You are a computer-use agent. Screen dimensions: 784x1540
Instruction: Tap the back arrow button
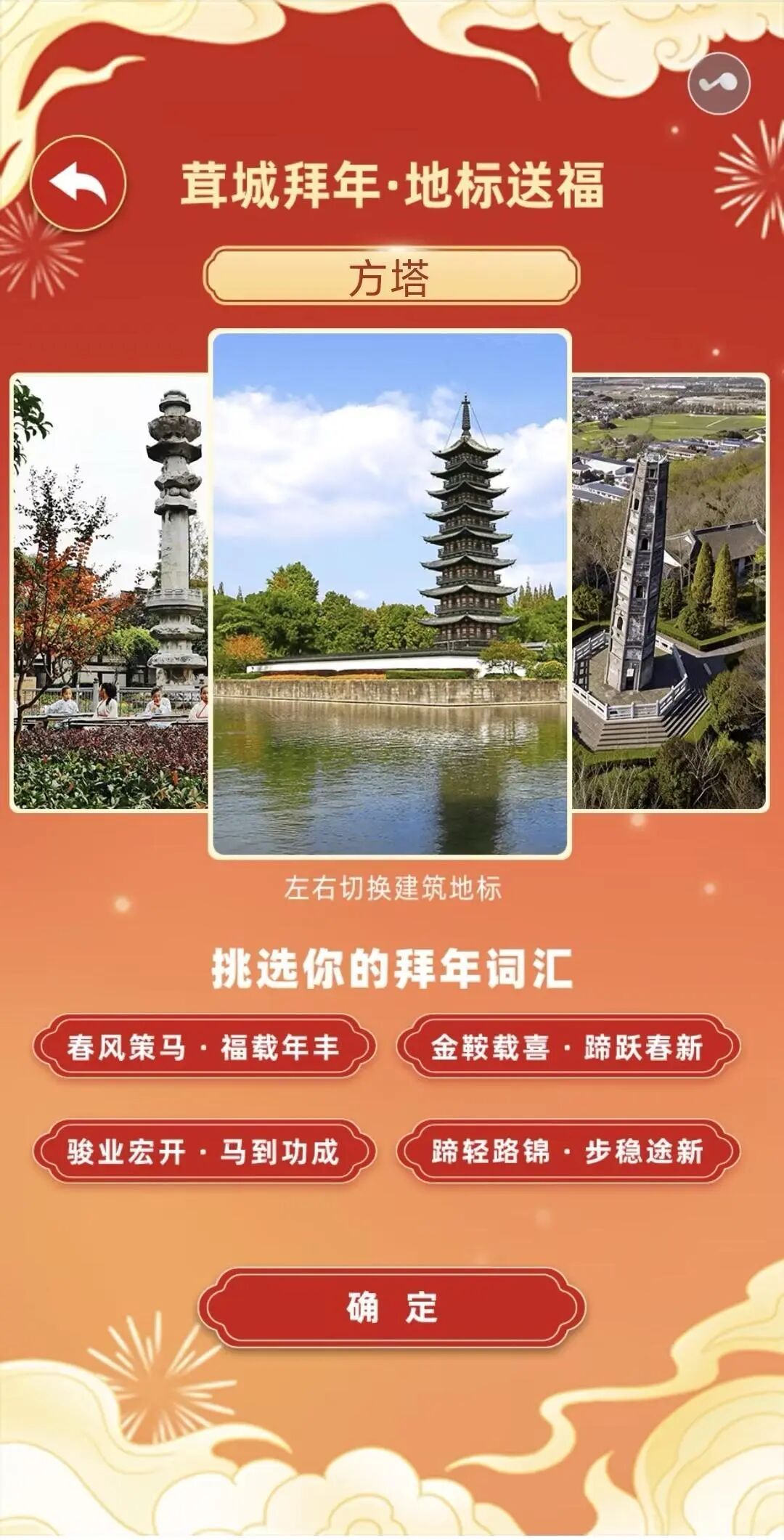[x=78, y=183]
